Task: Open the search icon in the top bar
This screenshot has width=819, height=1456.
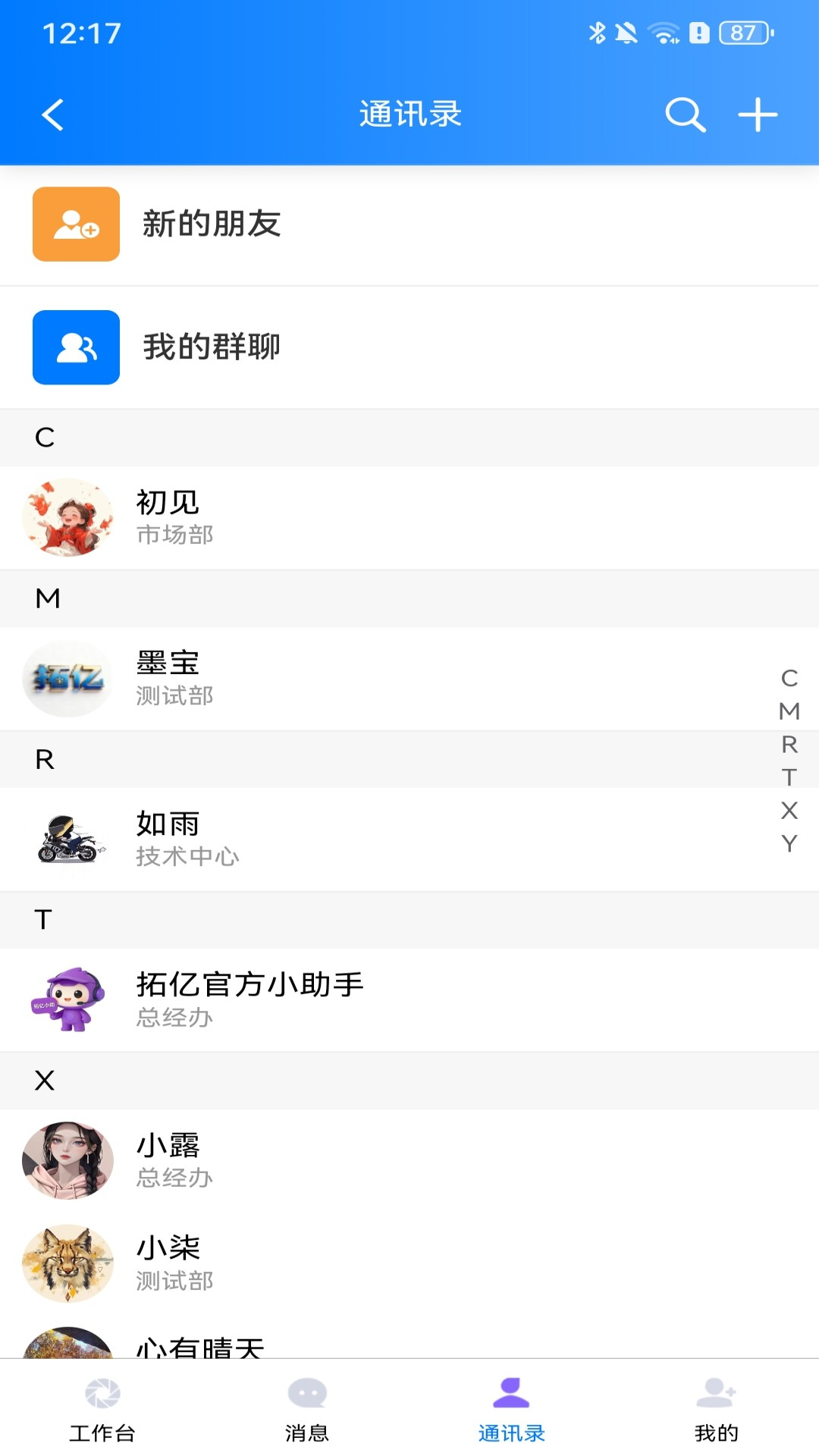Action: coord(685,115)
